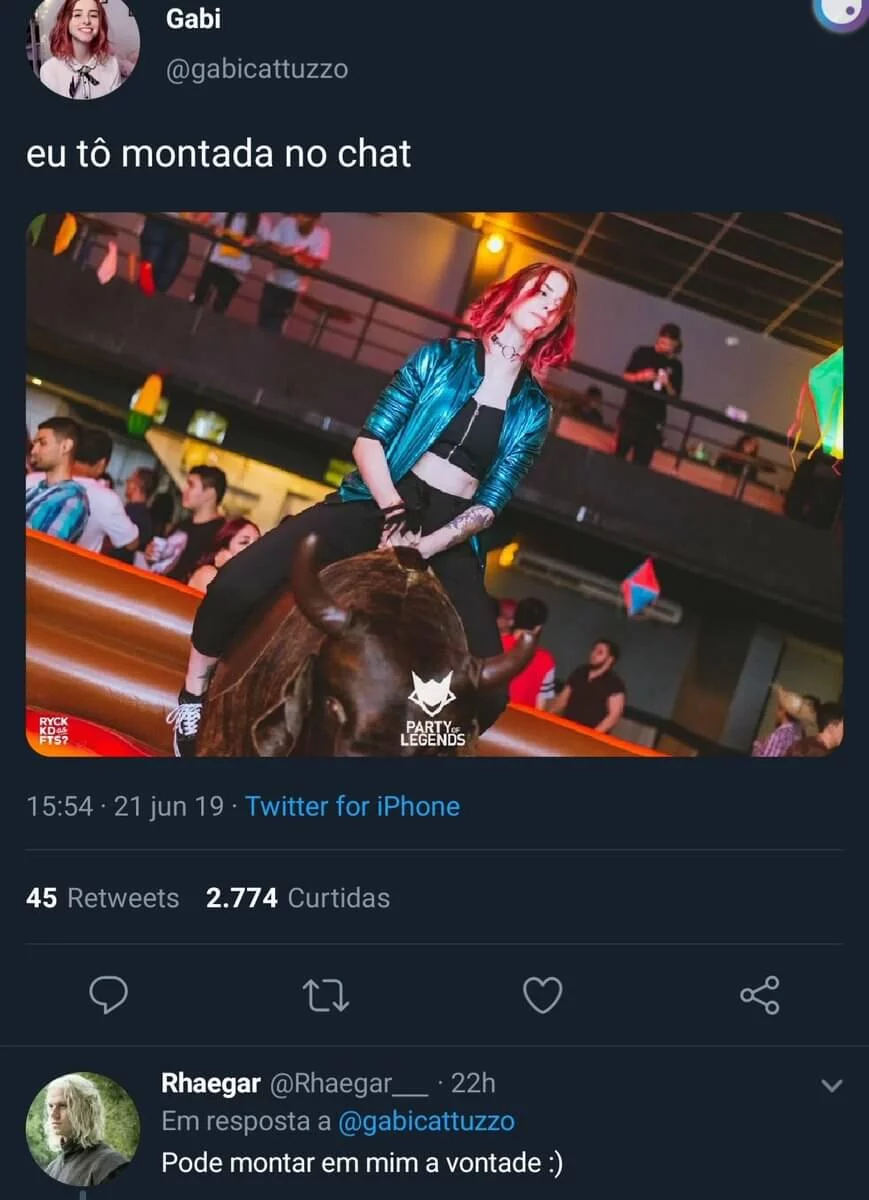View the list of 45 Retweets
This screenshot has height=1200, width=869.
click(x=102, y=898)
